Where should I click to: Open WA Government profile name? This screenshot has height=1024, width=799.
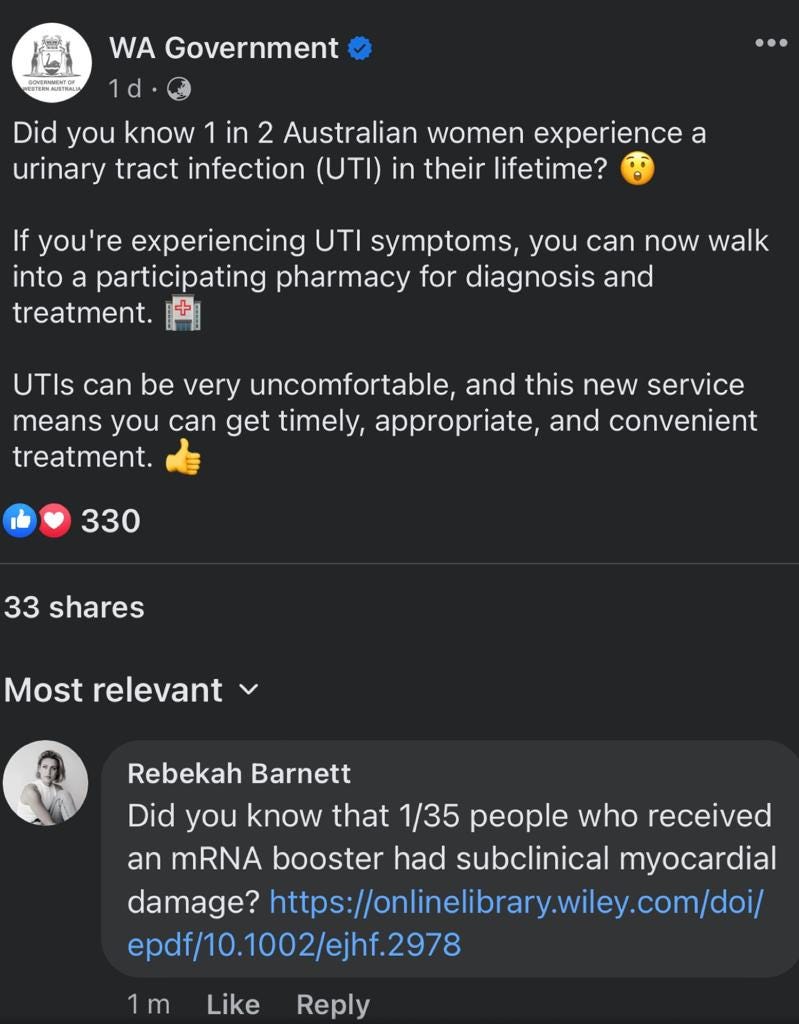pos(223,48)
